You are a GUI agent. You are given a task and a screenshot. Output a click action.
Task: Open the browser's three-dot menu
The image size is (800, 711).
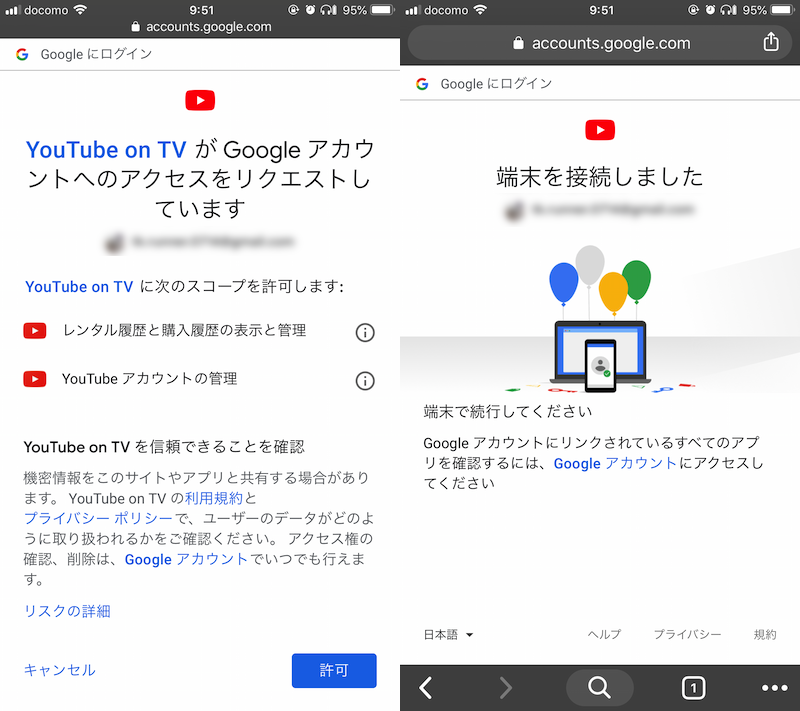coord(774,688)
